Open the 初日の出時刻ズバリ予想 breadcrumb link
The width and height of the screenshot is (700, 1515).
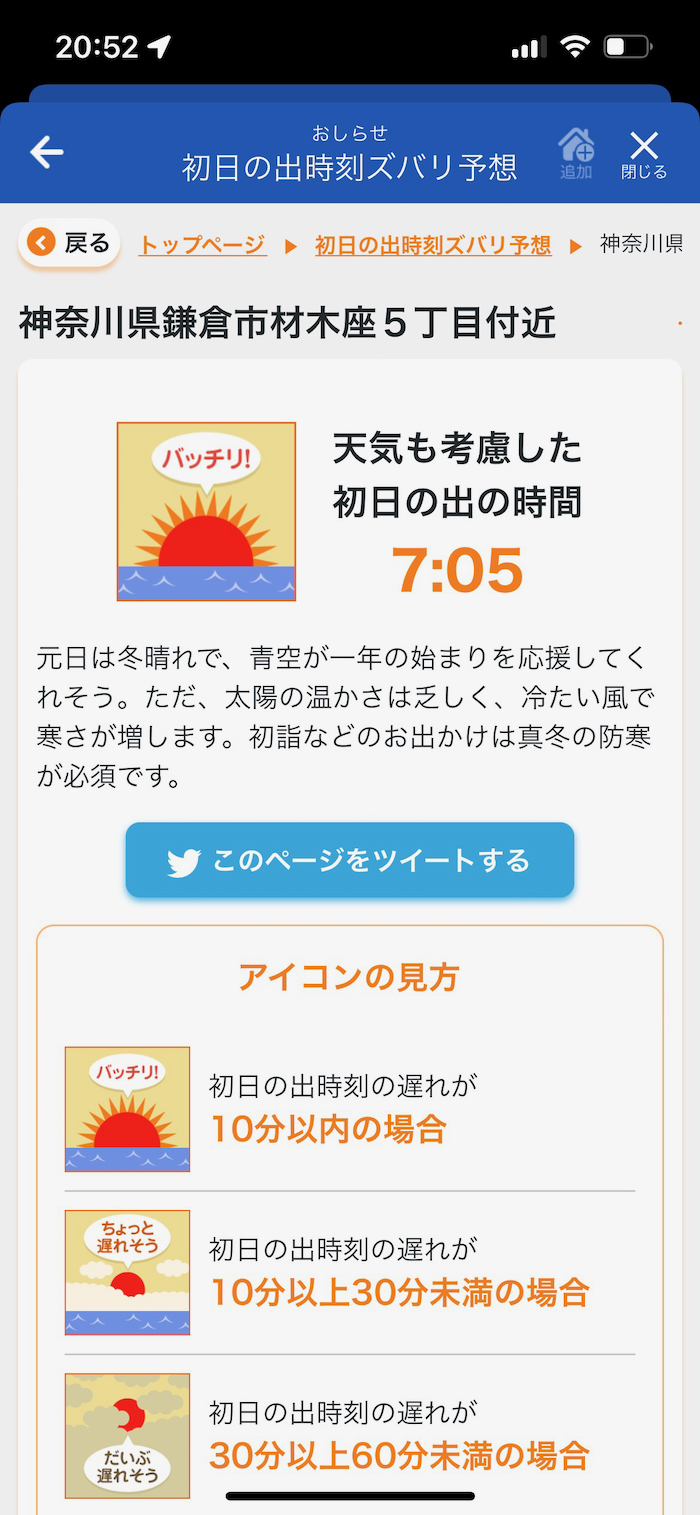point(433,245)
